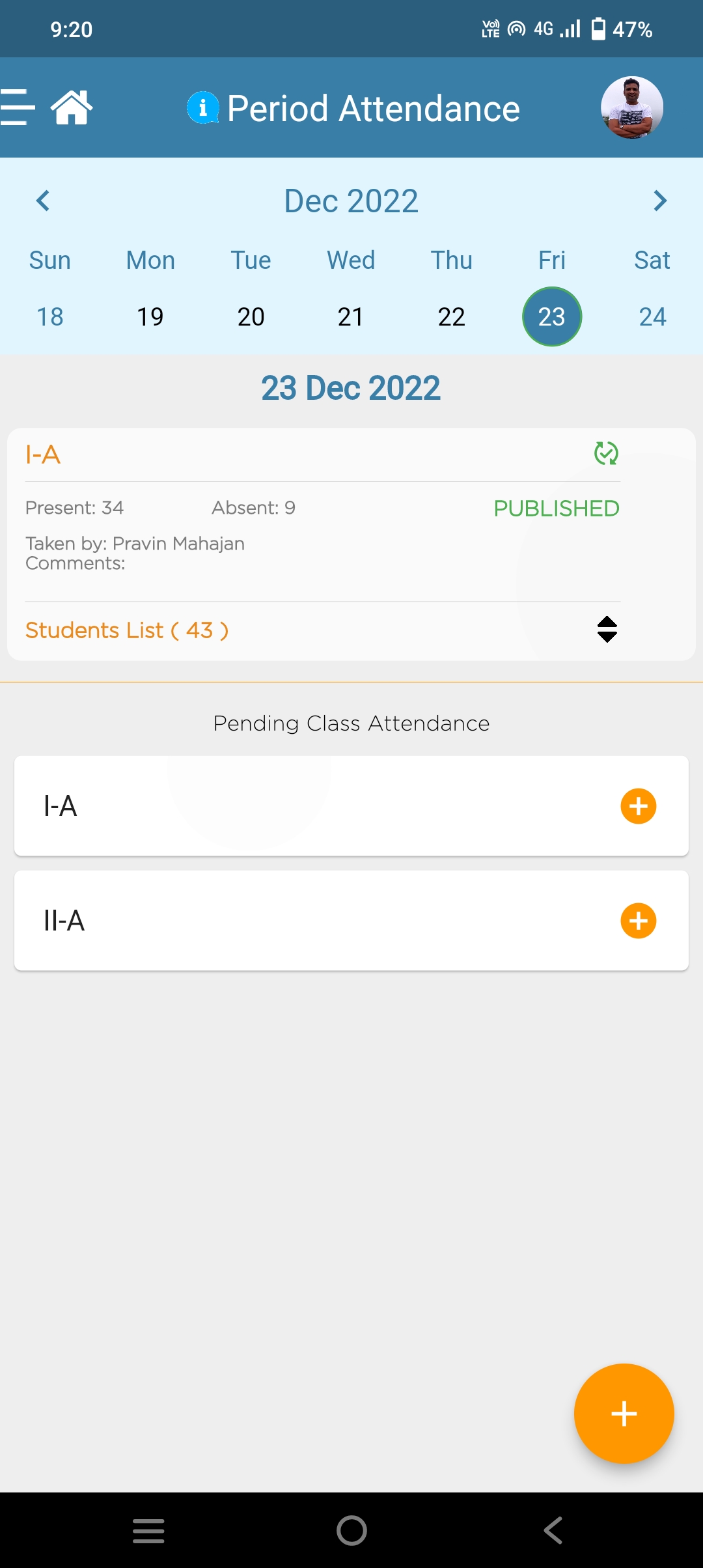Add attendance for pending class I-A

click(x=639, y=806)
